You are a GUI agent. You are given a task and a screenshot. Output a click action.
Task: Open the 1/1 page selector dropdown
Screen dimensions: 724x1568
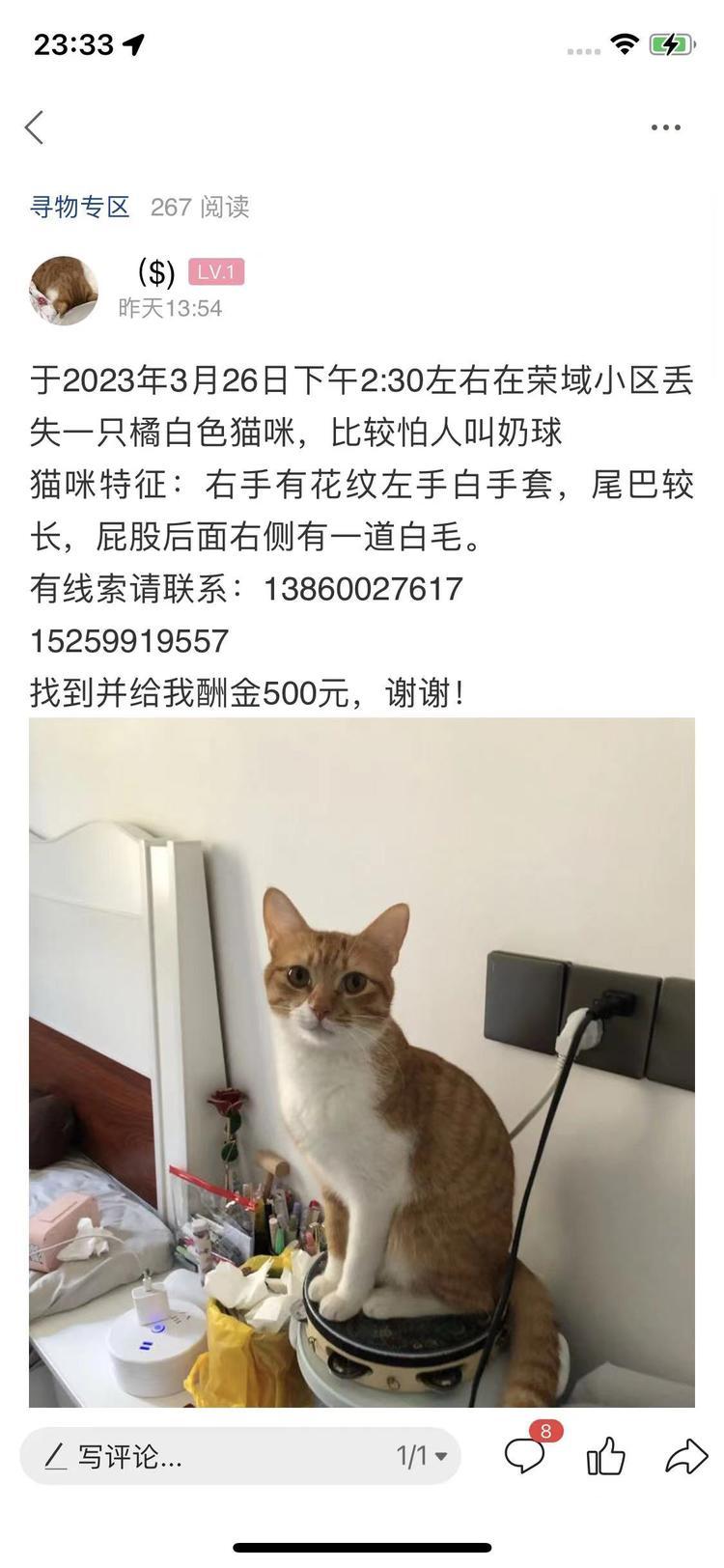pyautogui.click(x=422, y=1456)
